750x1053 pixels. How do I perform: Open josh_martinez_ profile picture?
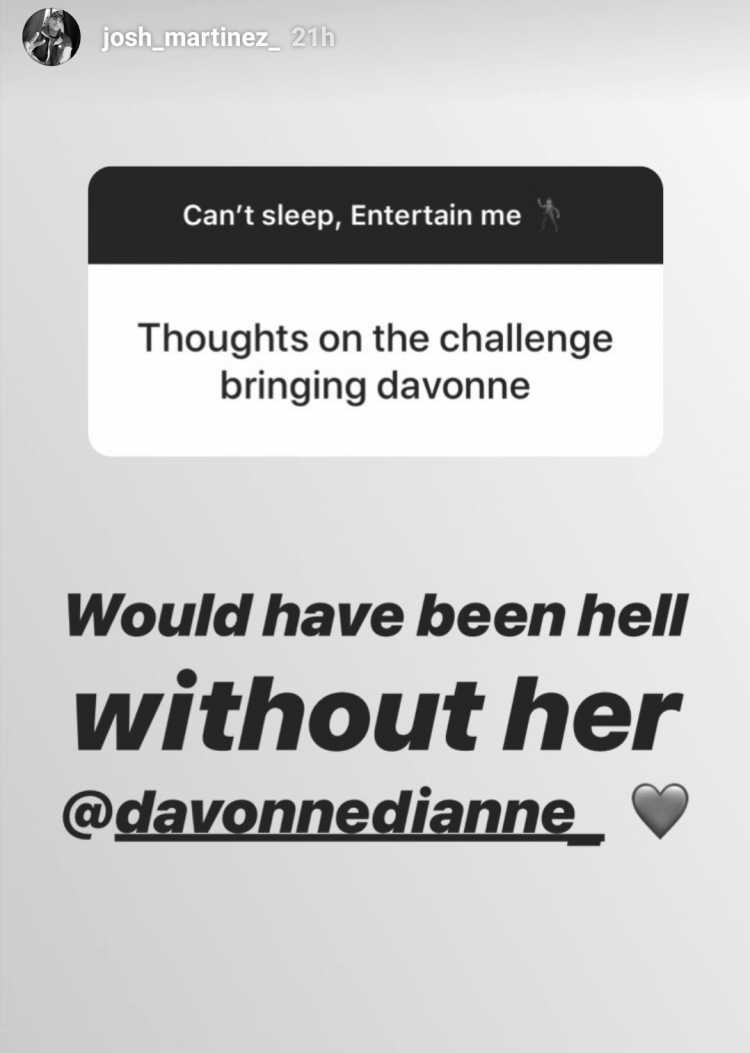coord(51,37)
